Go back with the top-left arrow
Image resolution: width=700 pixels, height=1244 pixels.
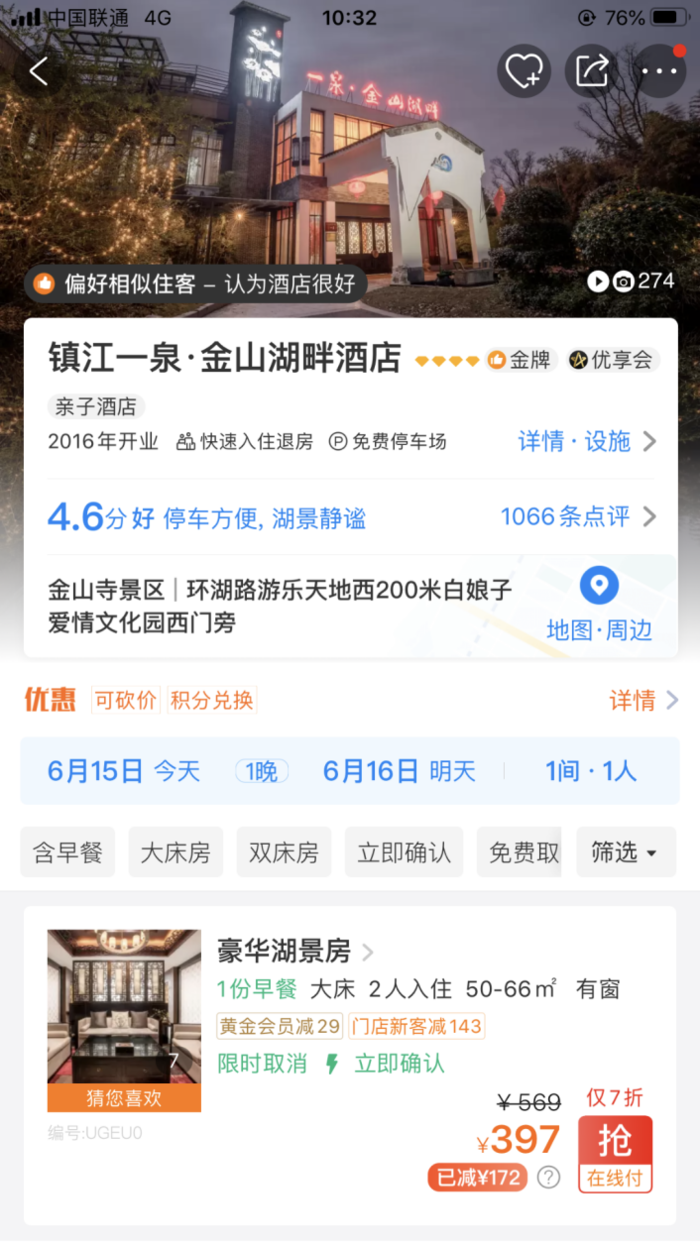click(38, 72)
